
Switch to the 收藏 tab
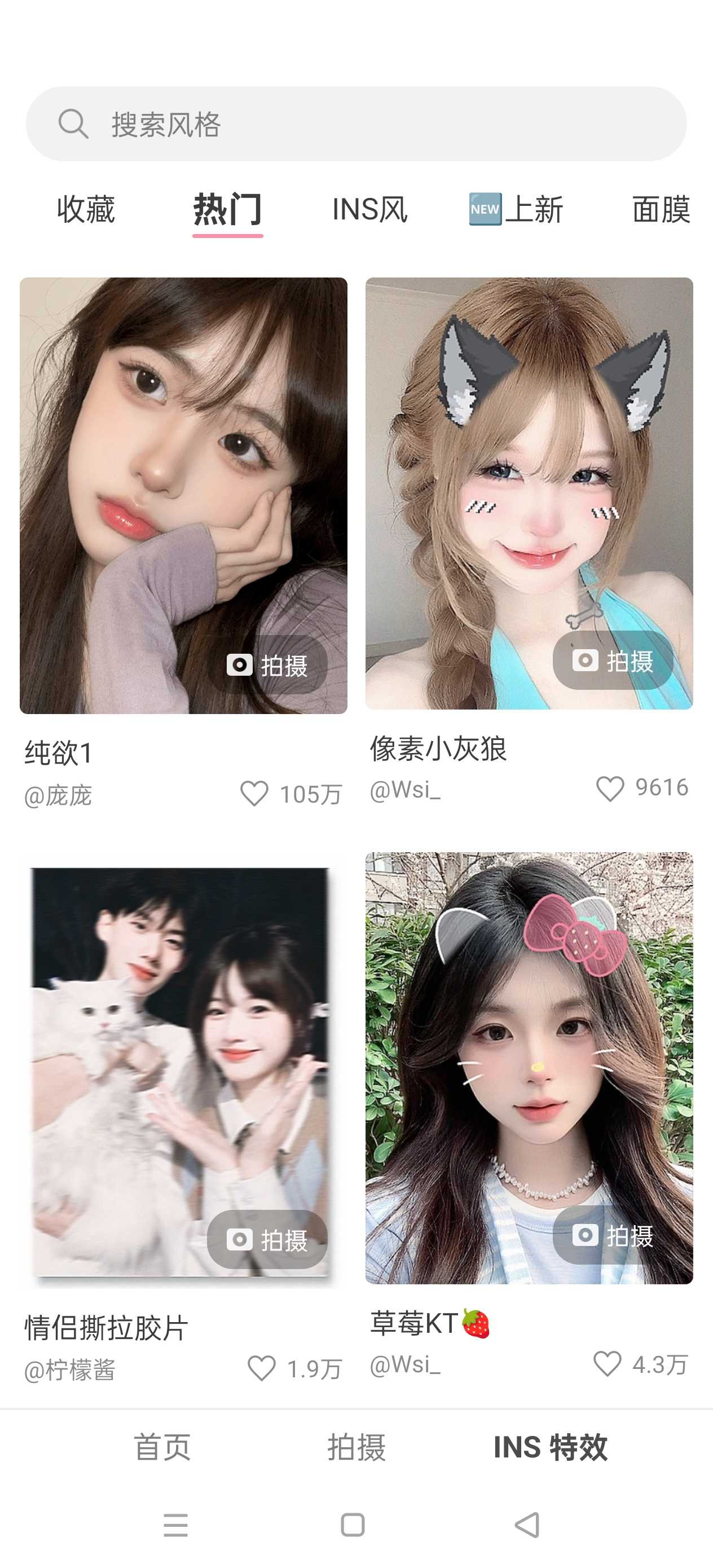(x=86, y=210)
